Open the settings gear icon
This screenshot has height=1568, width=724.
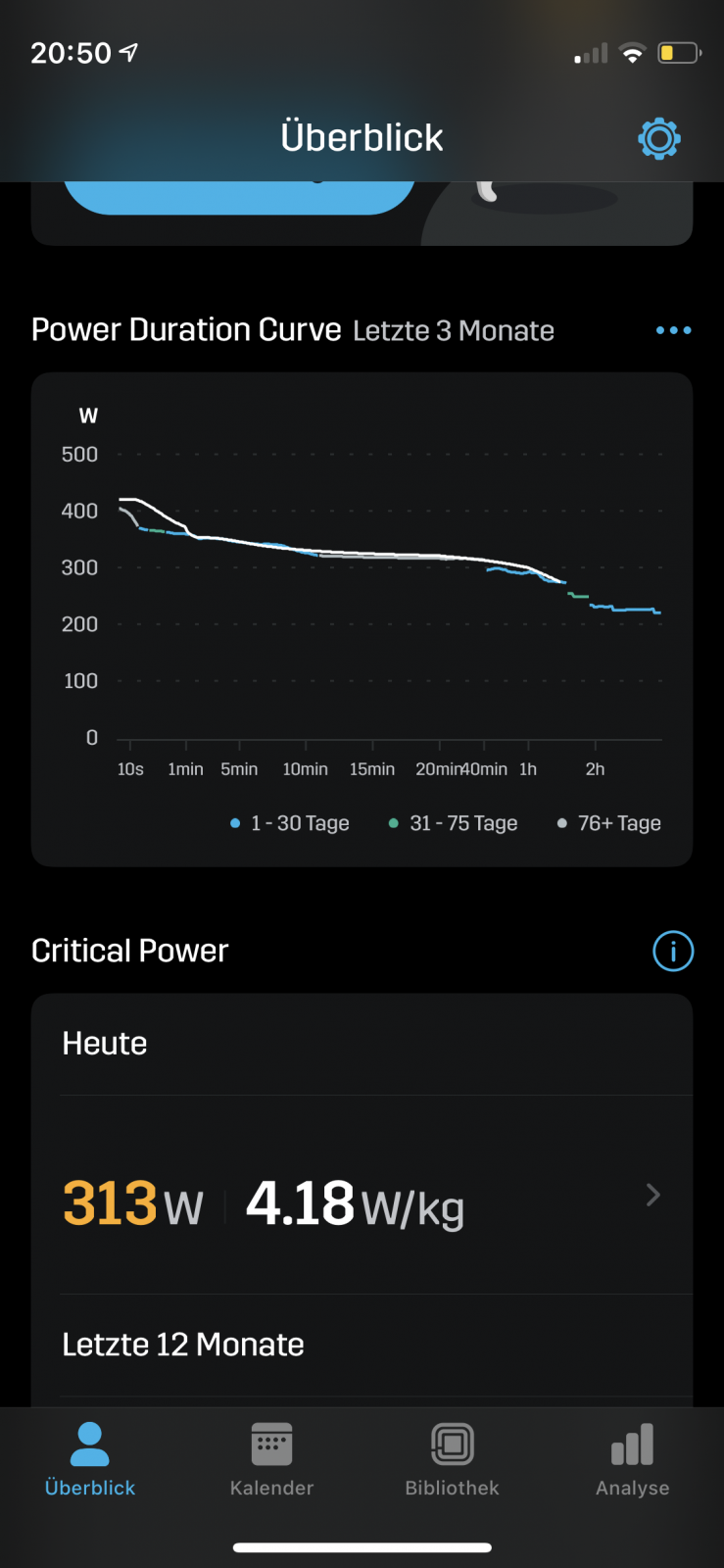coord(659,138)
